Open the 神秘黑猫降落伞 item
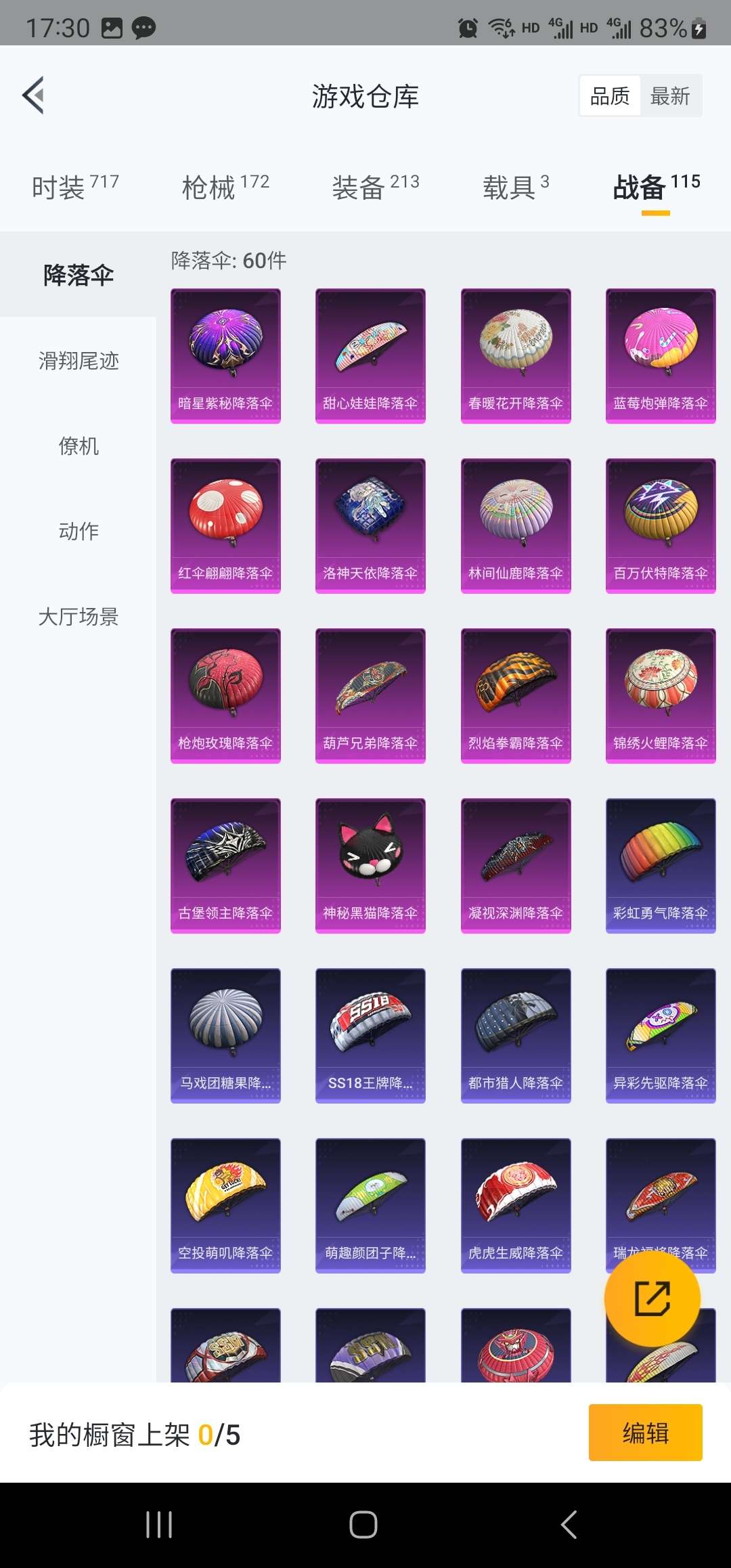Viewport: 731px width, 1568px height. coord(370,865)
